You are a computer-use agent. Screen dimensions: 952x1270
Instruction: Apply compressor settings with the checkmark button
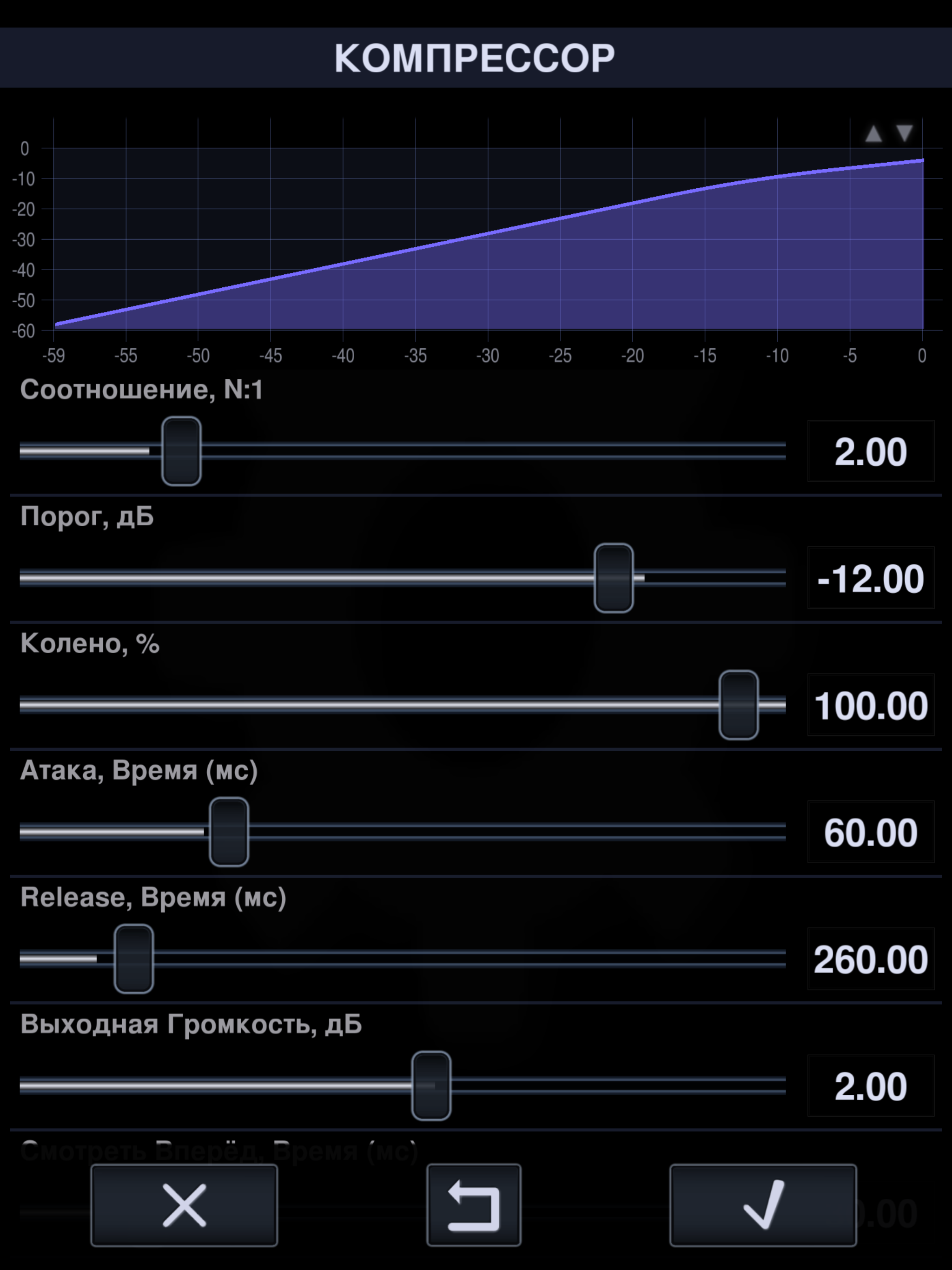click(x=763, y=1205)
